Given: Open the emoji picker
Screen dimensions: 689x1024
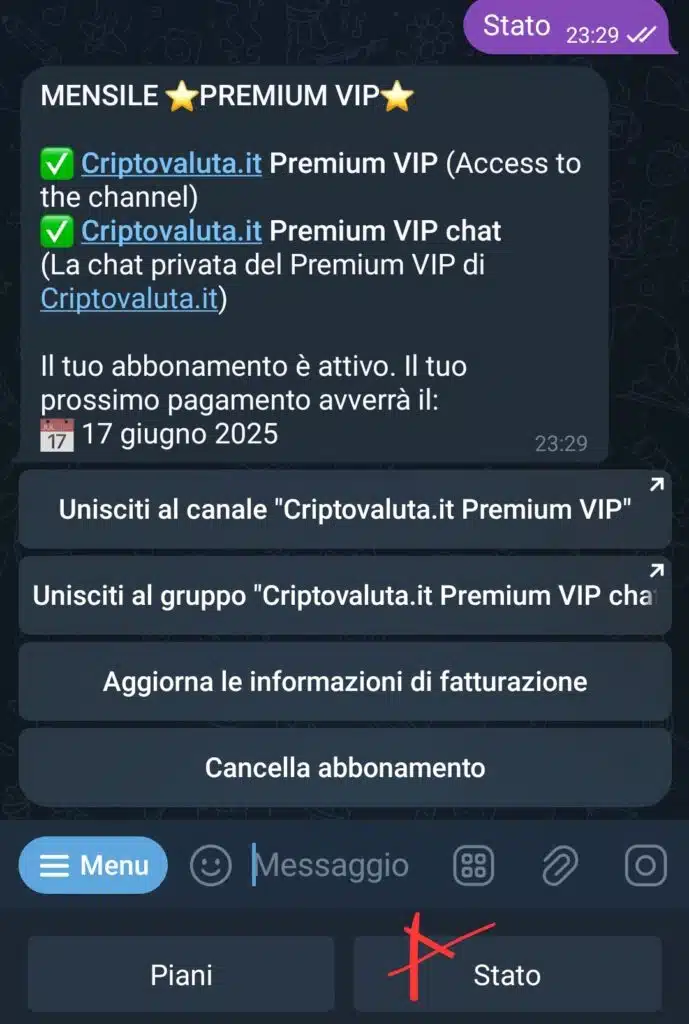Looking at the screenshot, I should click(x=211, y=865).
